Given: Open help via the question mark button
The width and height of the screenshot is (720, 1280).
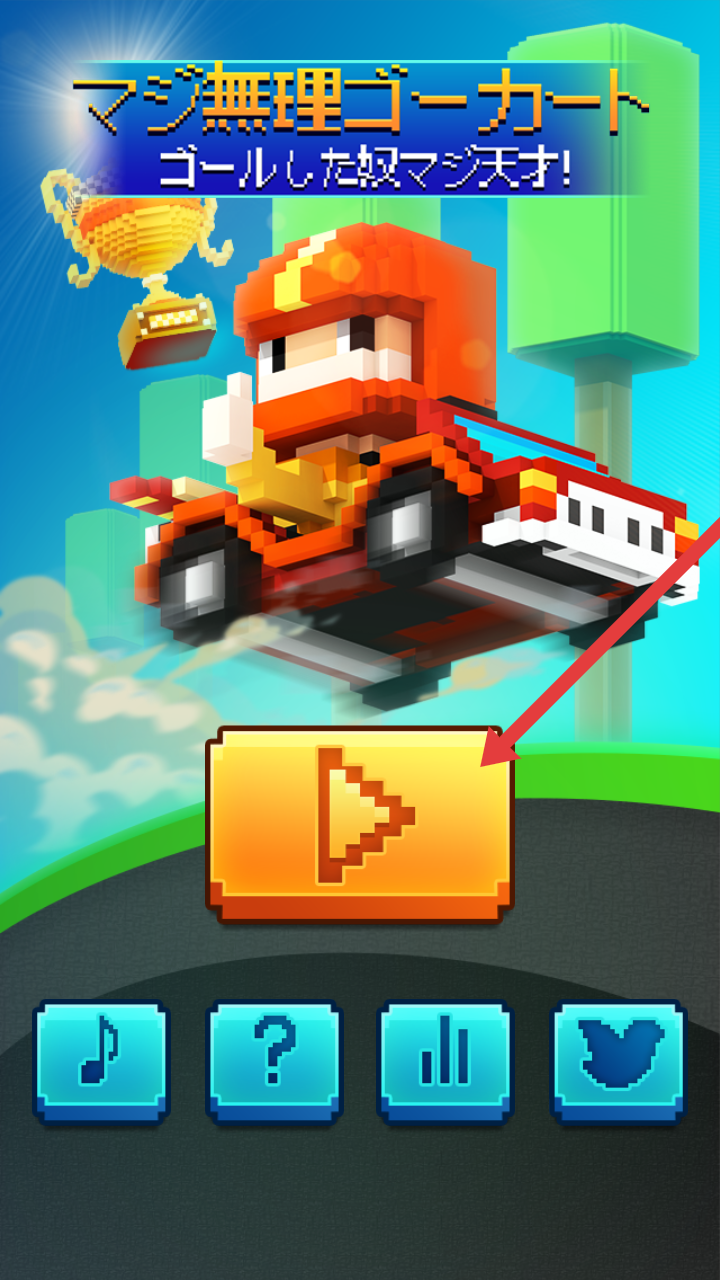Looking at the screenshot, I should pos(274,1061).
